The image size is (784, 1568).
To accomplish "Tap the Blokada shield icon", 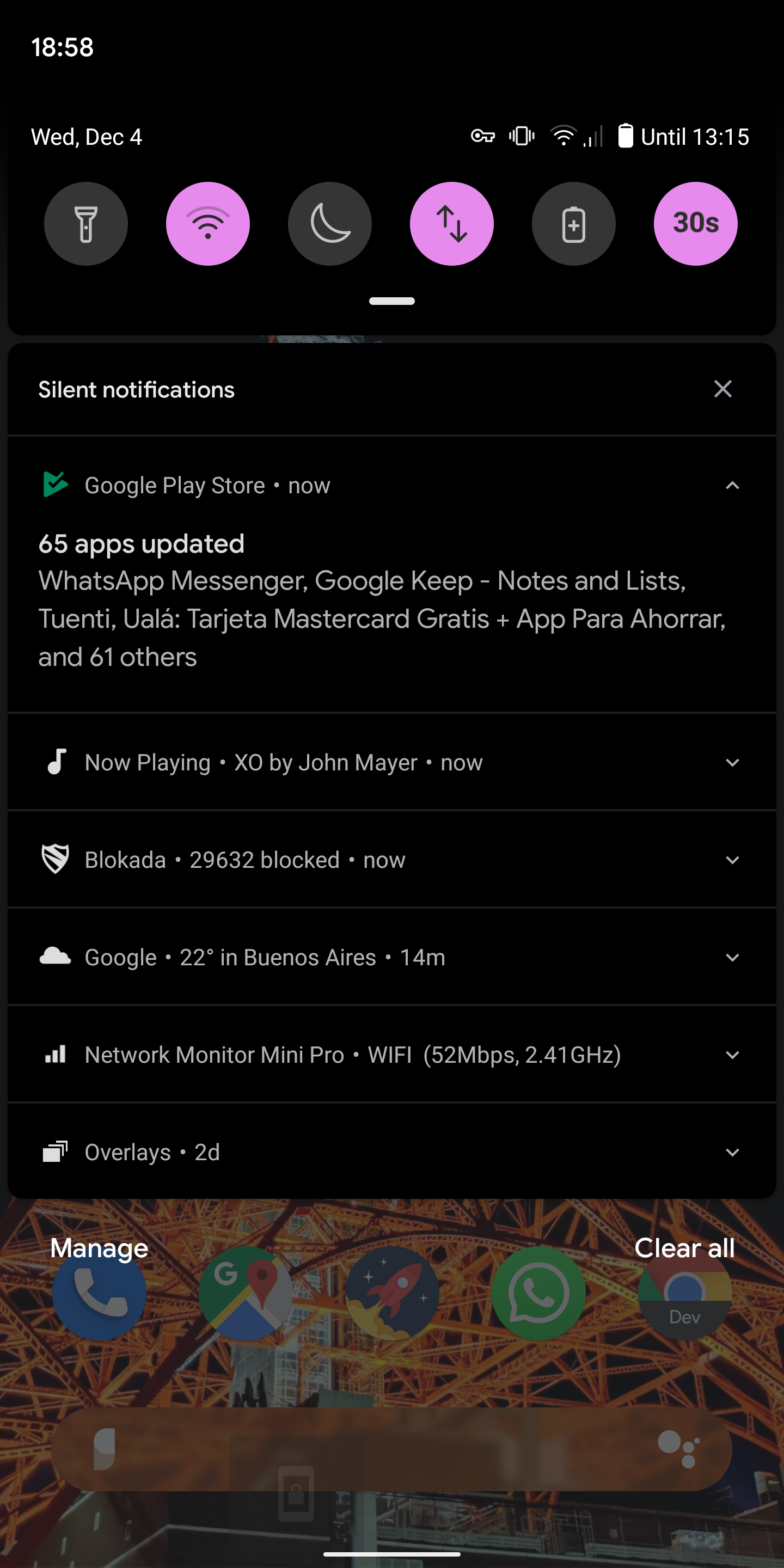I will point(54,860).
